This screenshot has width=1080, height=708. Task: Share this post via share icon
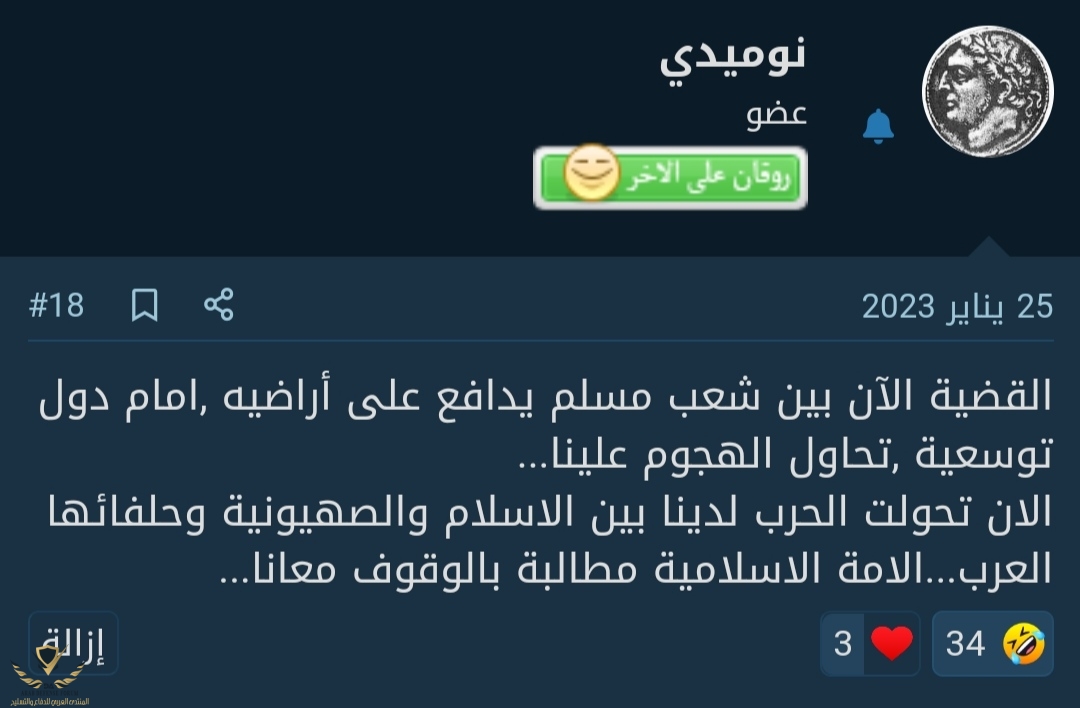[218, 305]
